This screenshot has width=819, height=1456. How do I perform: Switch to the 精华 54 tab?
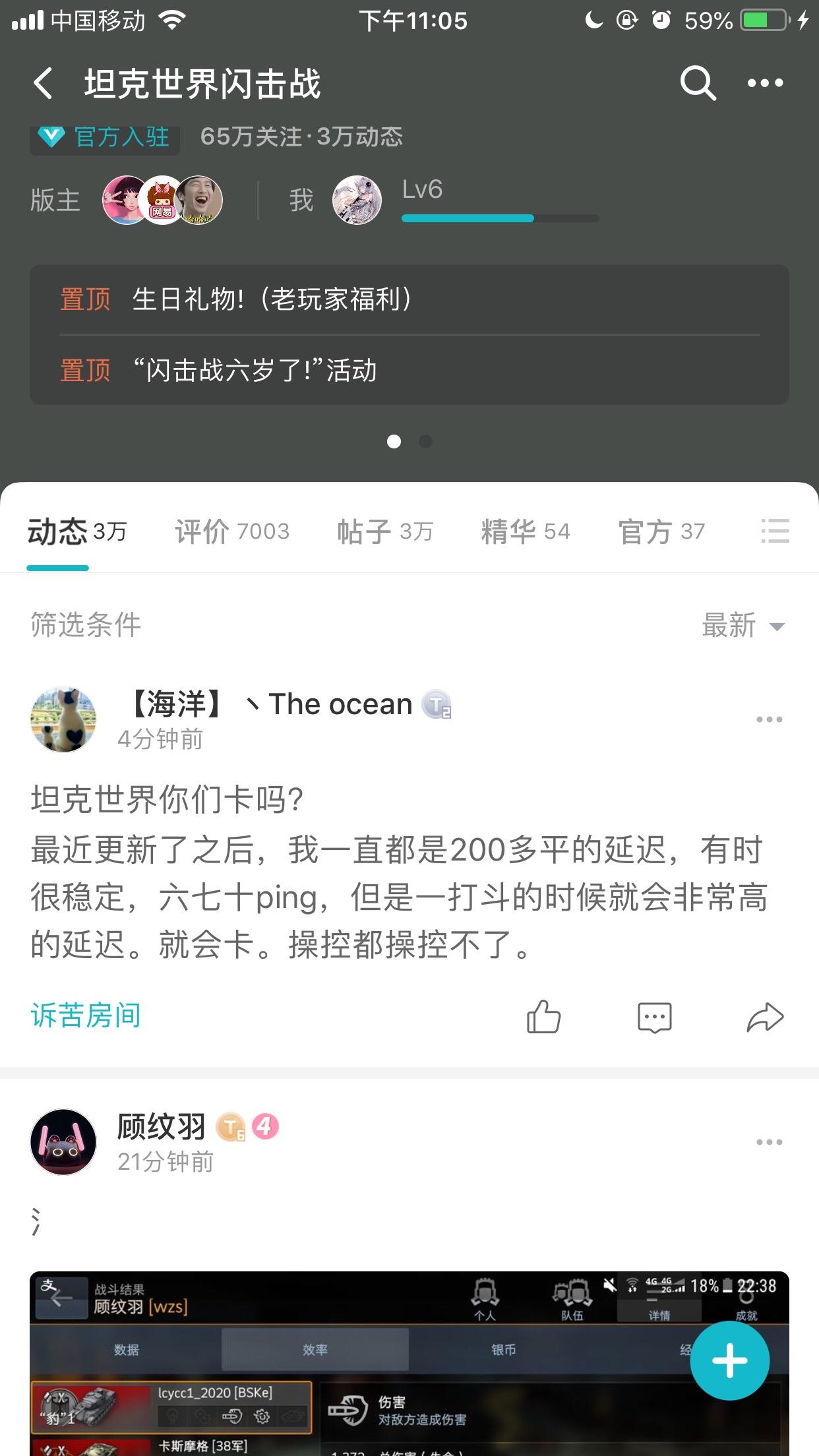[526, 531]
